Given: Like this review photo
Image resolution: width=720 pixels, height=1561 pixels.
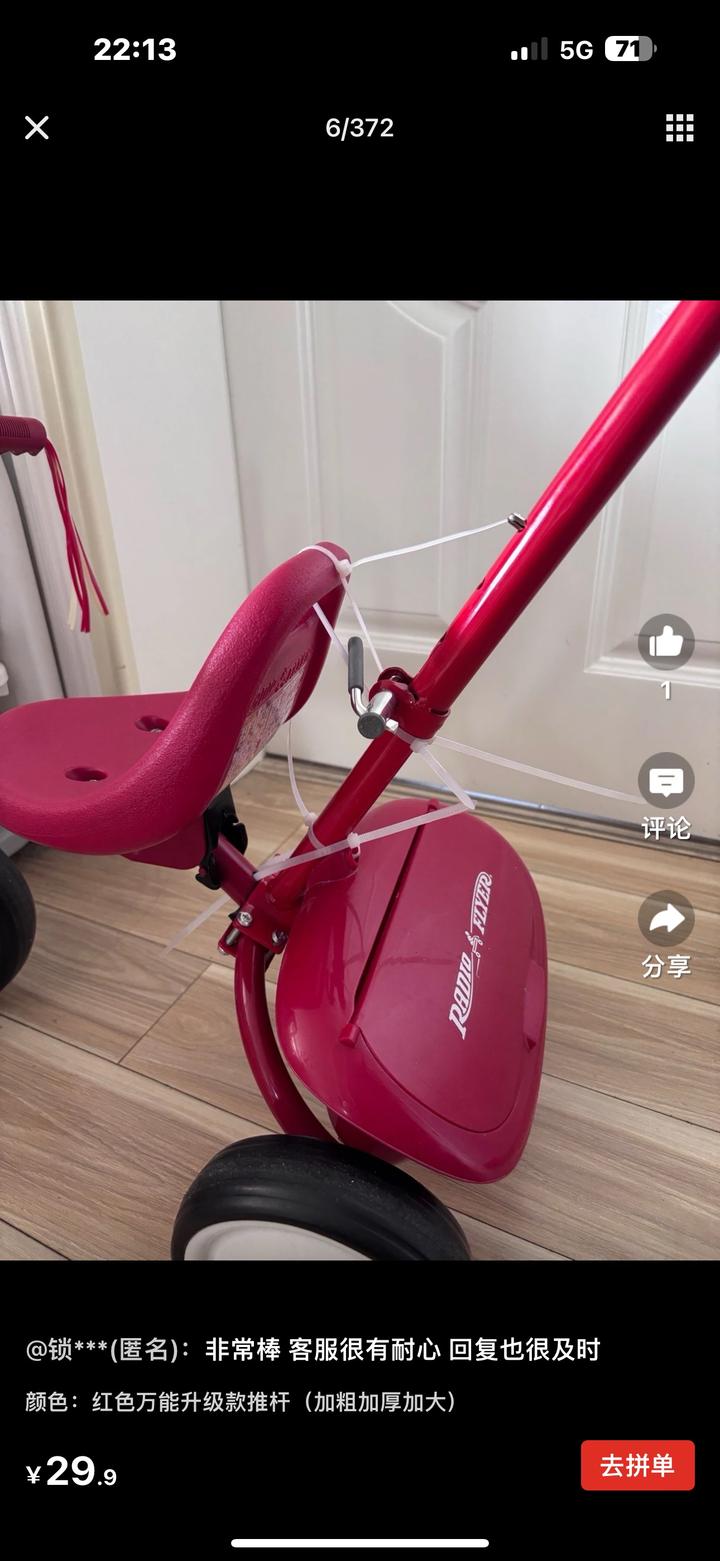Looking at the screenshot, I should 666,642.
